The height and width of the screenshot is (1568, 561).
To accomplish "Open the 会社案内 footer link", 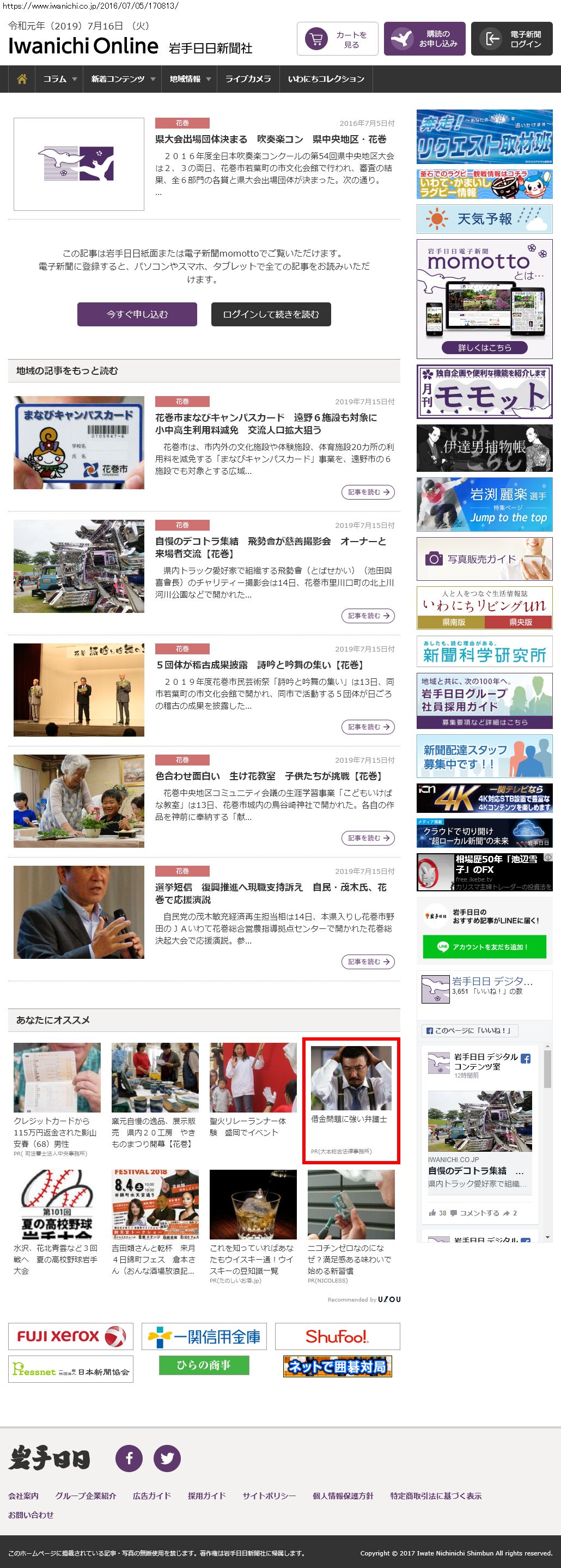I will [x=23, y=1496].
